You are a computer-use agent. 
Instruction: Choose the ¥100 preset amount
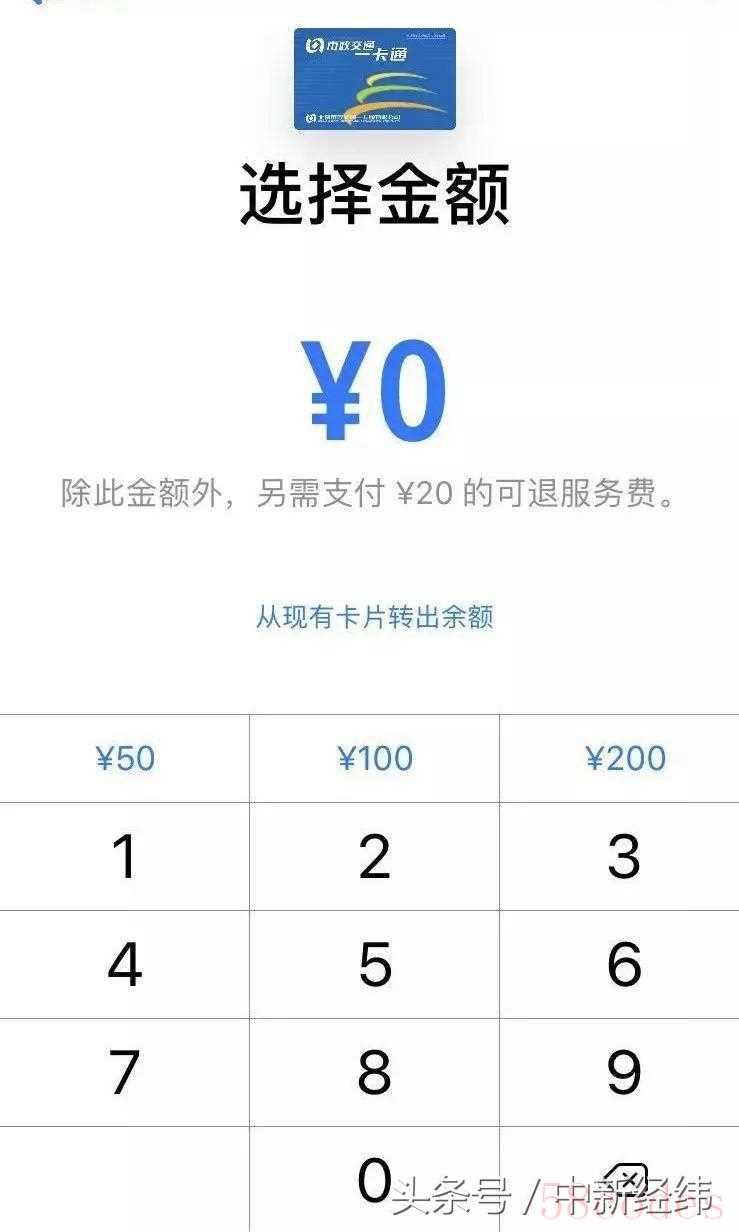point(374,758)
